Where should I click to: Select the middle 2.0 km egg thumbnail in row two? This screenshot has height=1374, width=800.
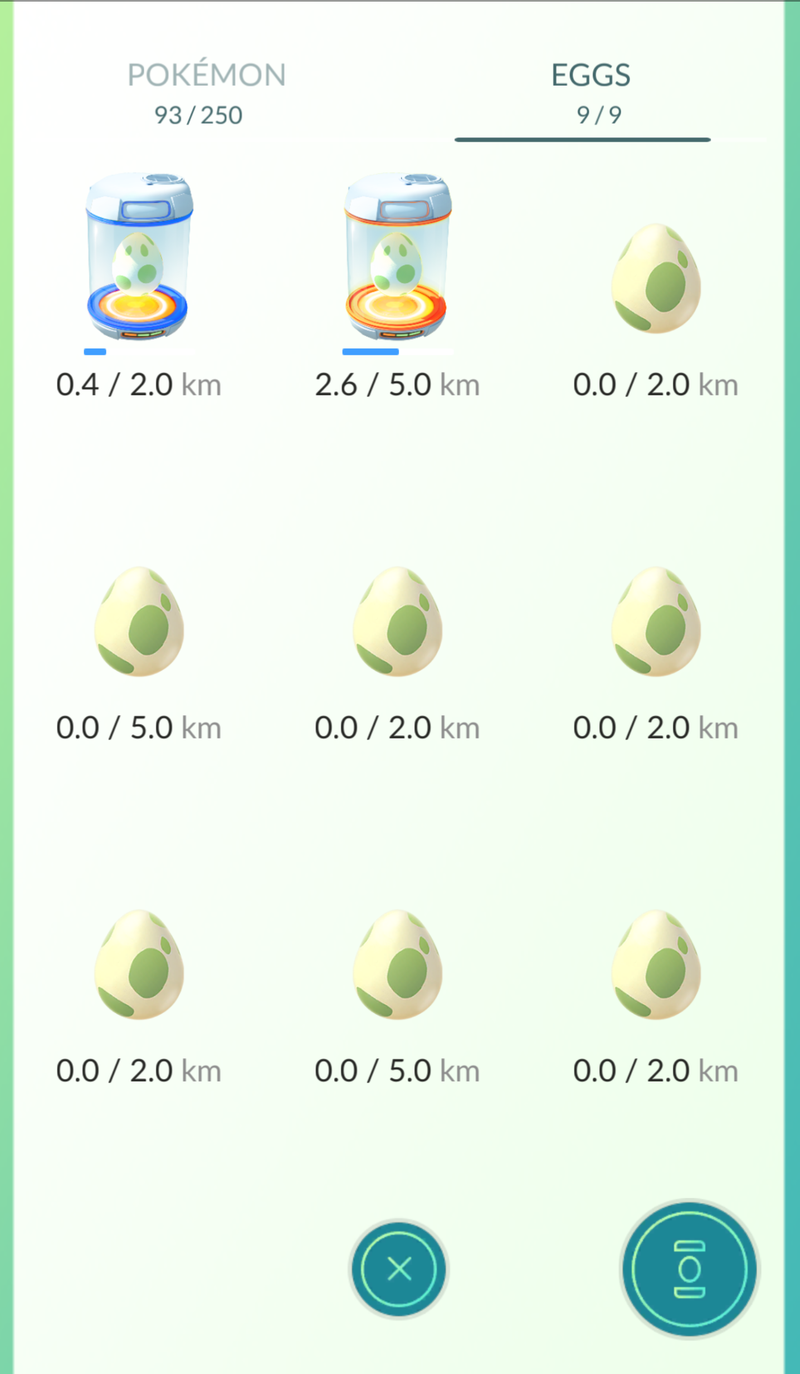tap(398, 622)
